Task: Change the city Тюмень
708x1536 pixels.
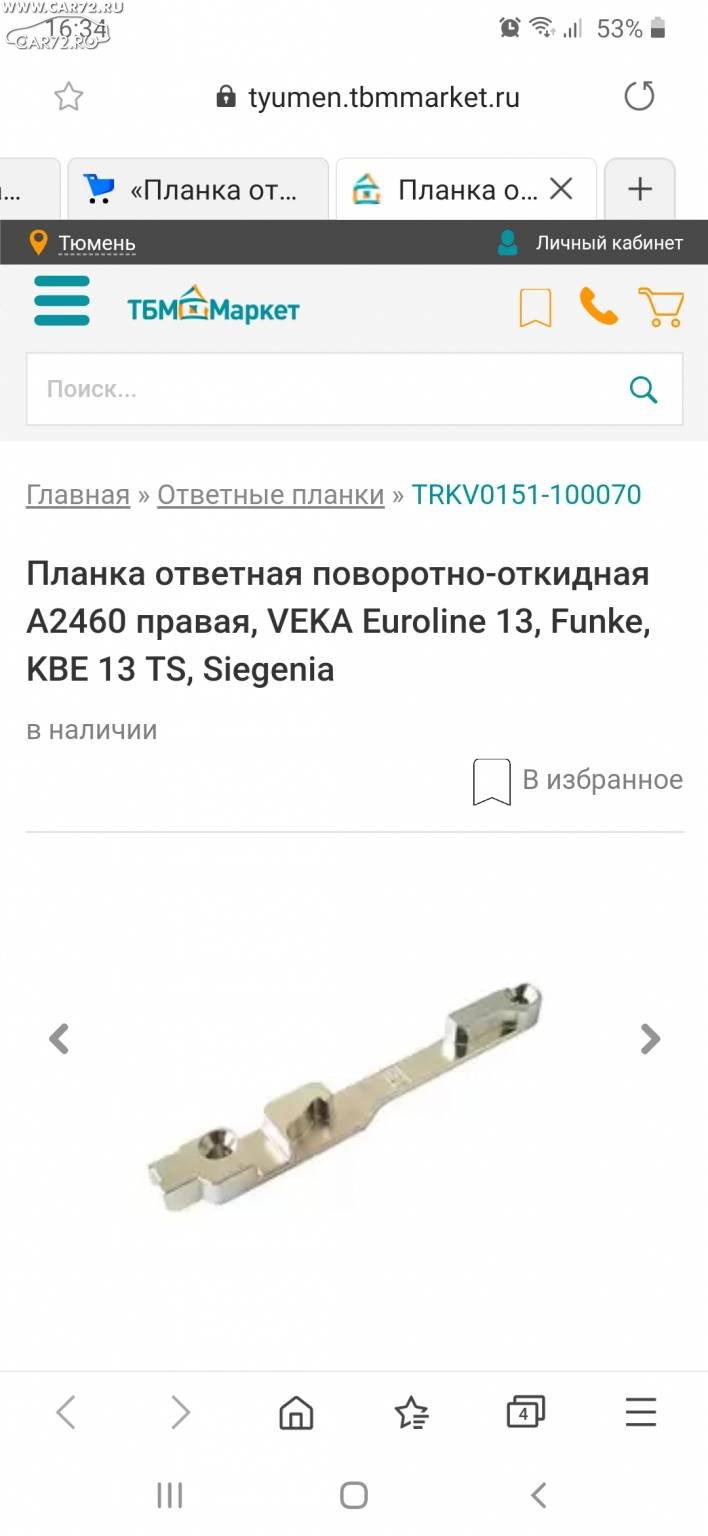Action: coord(83,243)
